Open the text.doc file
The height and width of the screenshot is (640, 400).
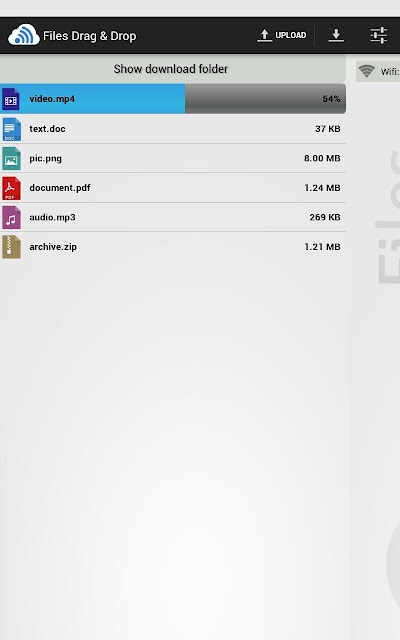173,129
